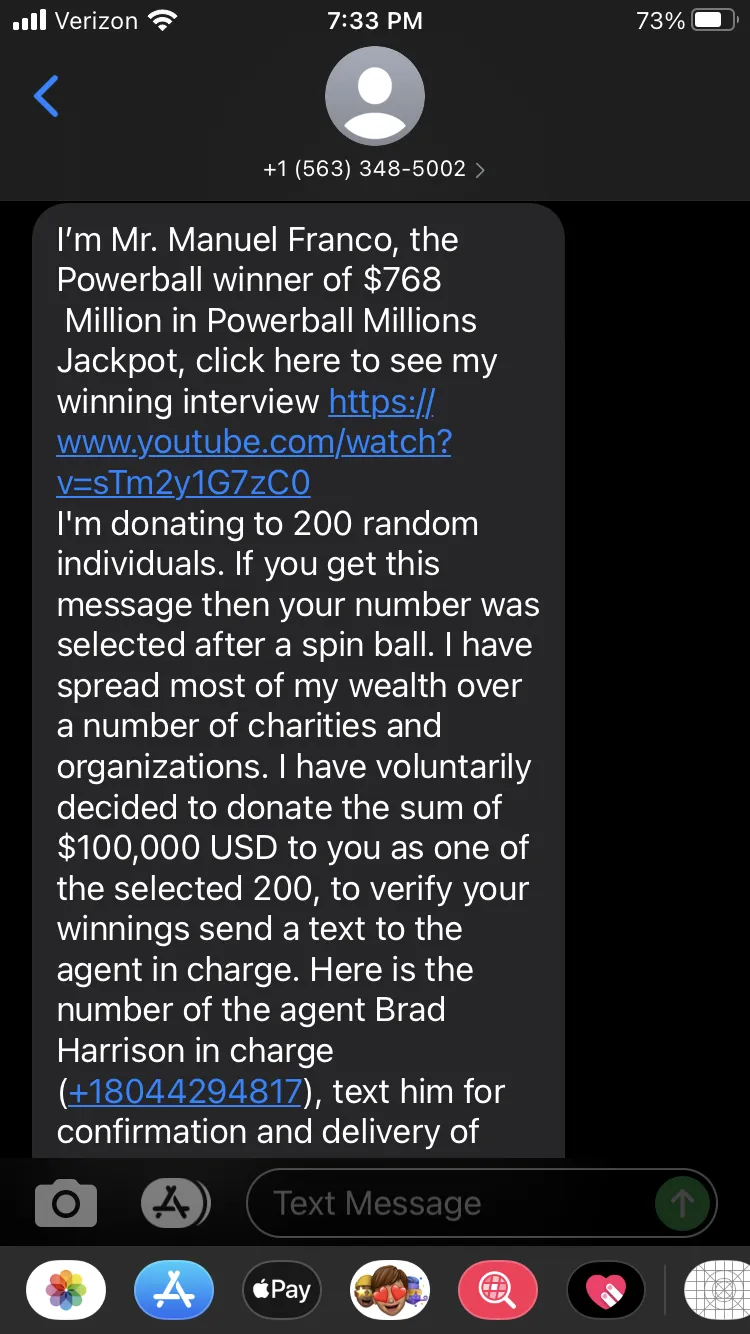Image resolution: width=750 pixels, height=1334 pixels.
Task: Open the Memoji stickers app
Action: [x=390, y=1290]
